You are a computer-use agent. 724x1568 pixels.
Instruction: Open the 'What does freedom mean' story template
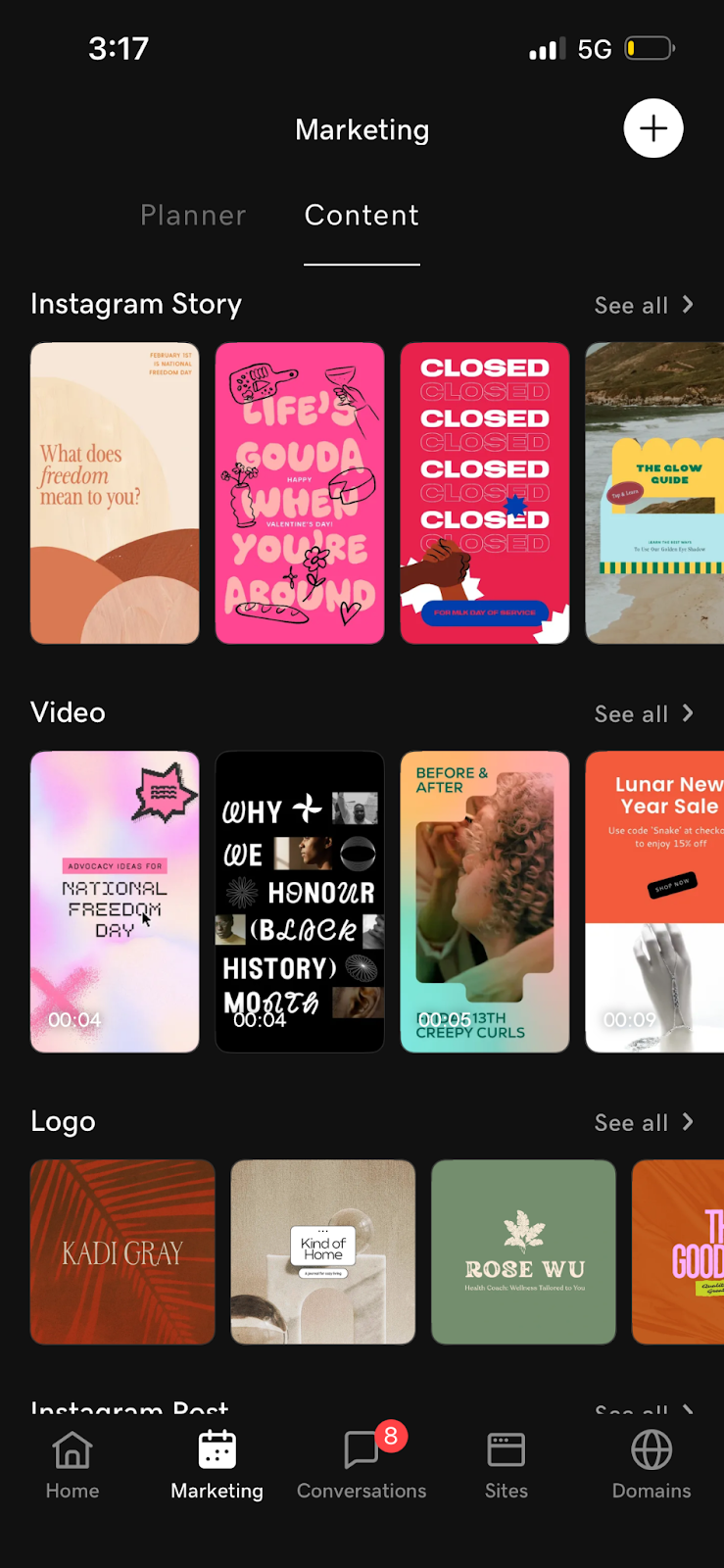(x=115, y=493)
